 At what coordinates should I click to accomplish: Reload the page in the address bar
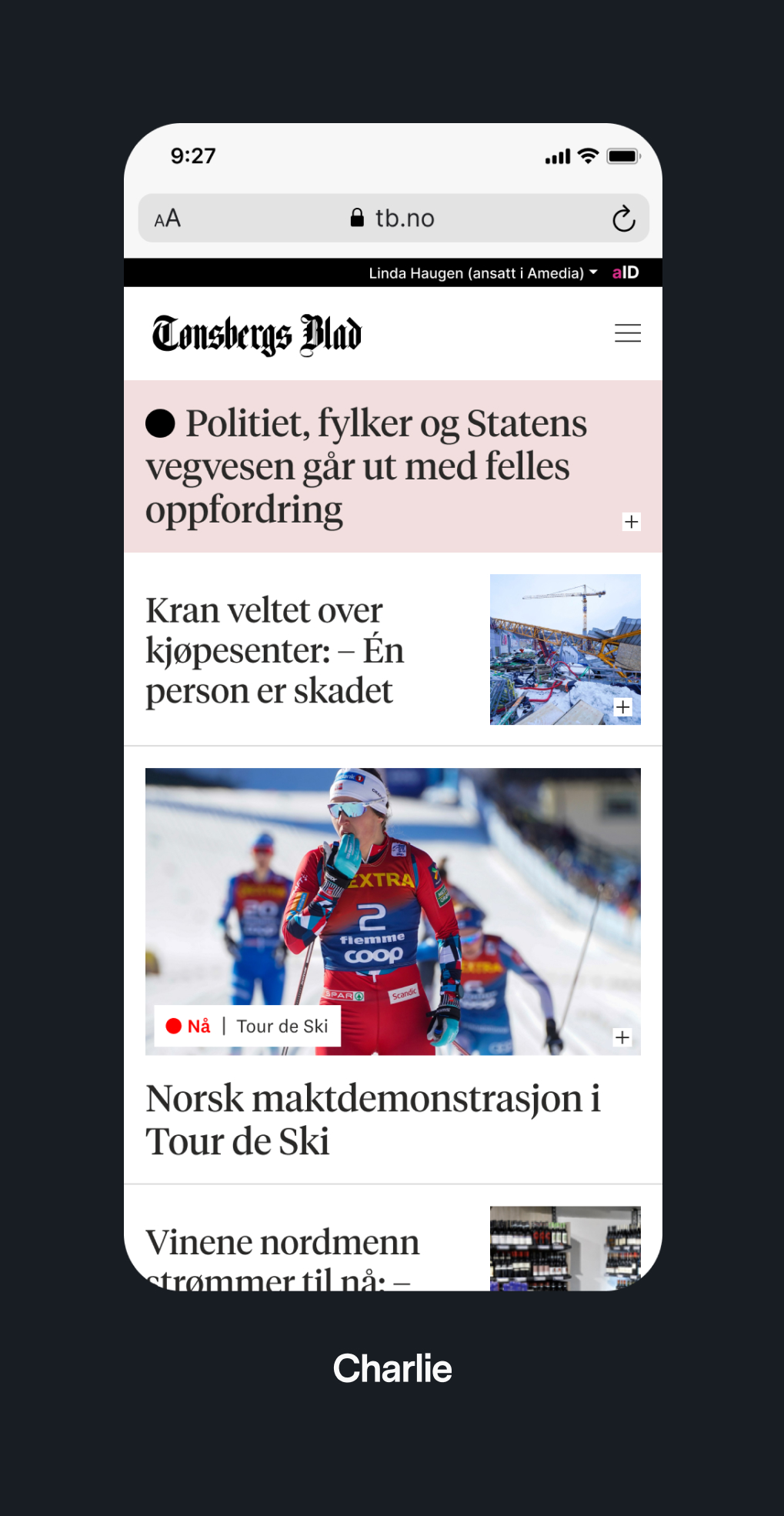623,219
